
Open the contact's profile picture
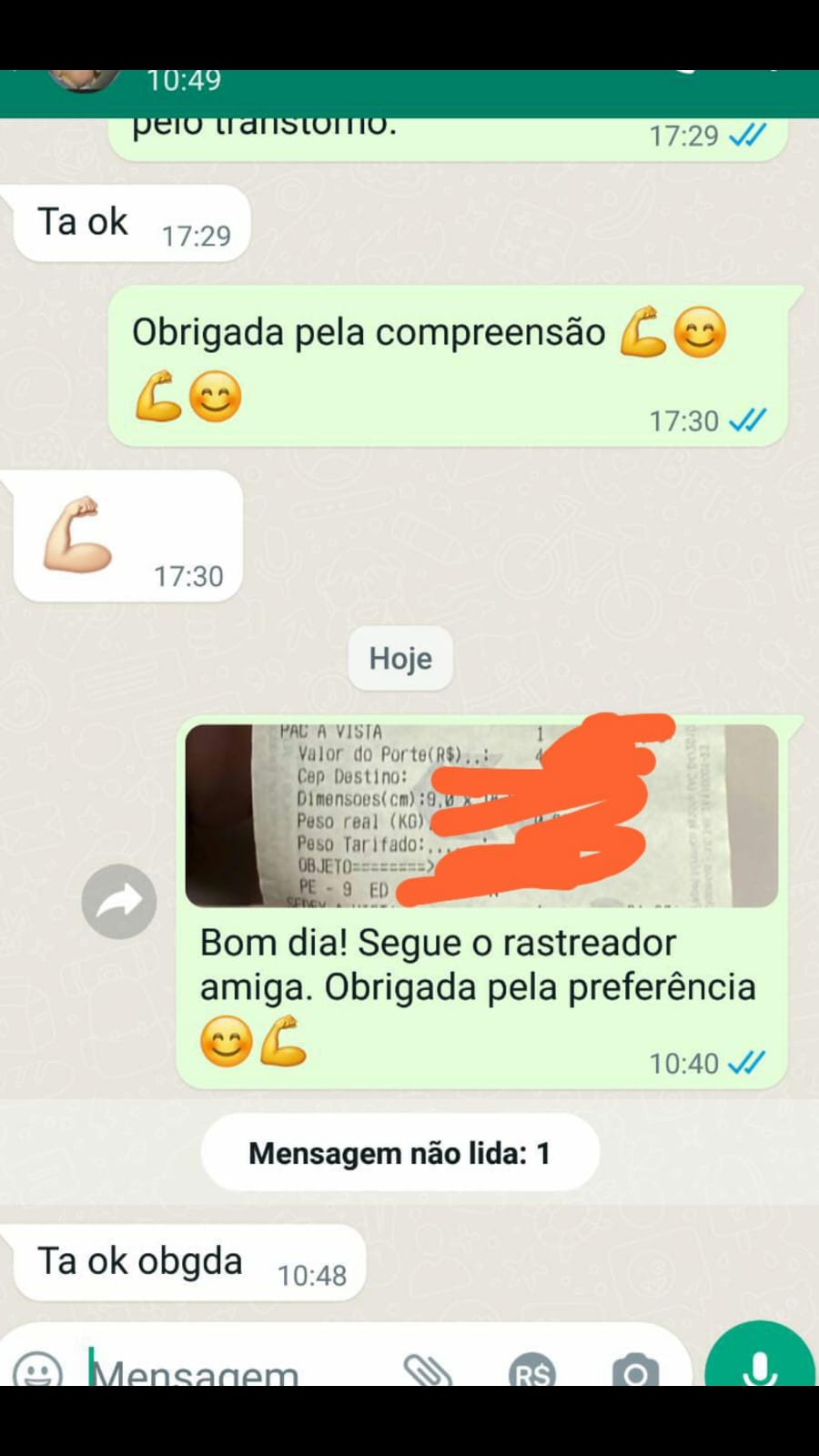point(84,81)
